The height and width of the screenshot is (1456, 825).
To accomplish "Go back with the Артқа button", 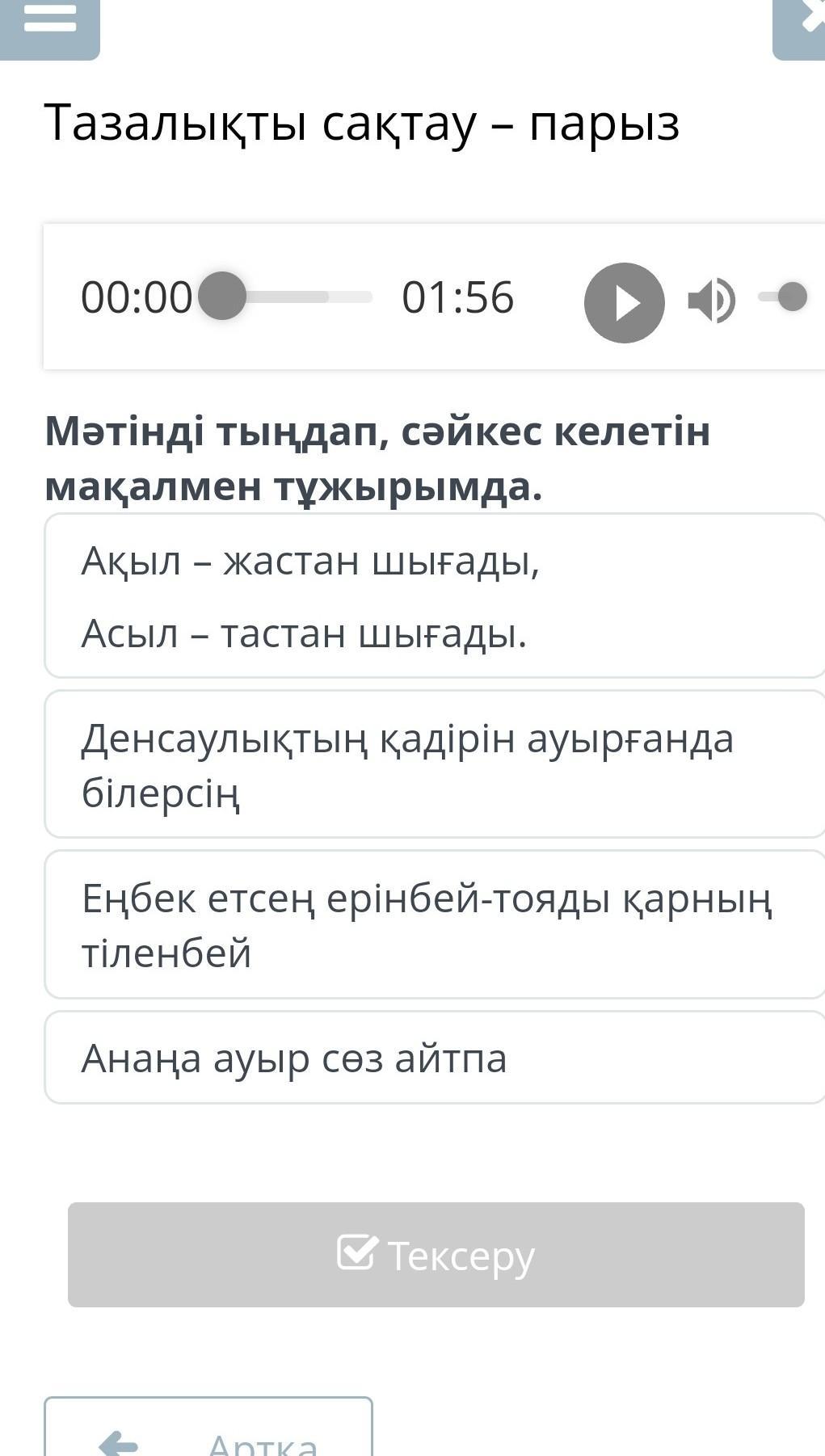I will 208,1434.
